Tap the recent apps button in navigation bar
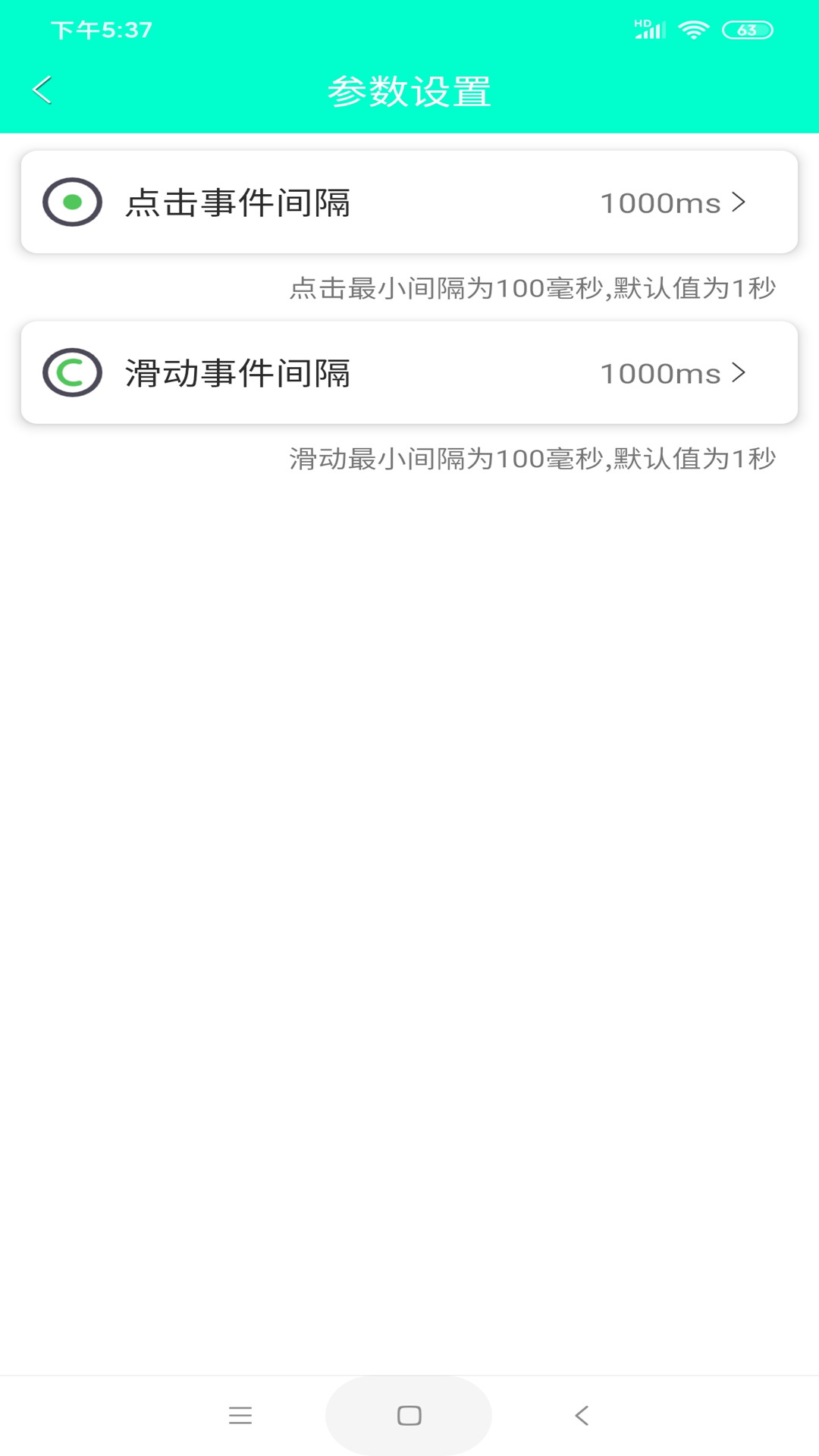The width and height of the screenshot is (819, 1456). point(240,1415)
